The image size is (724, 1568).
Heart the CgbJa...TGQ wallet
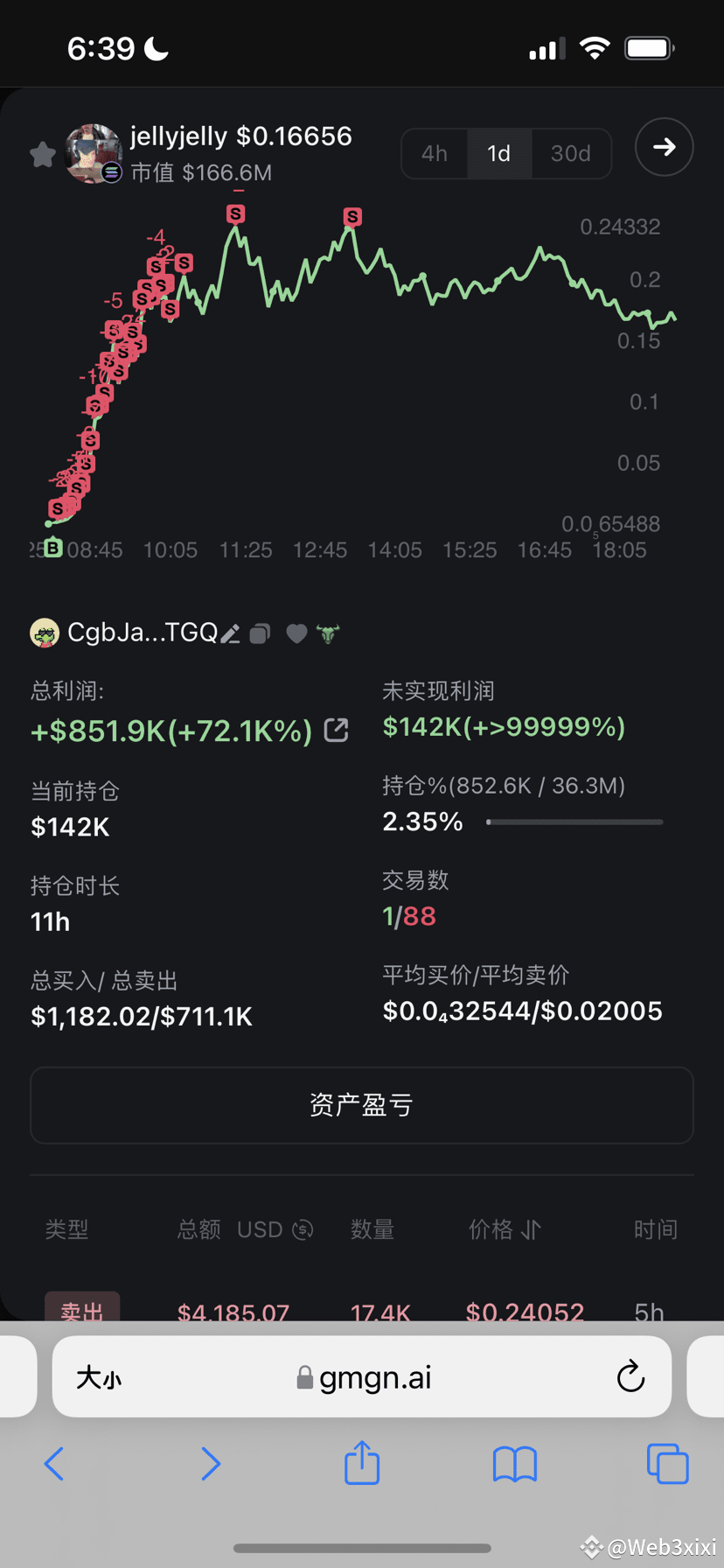tap(296, 633)
